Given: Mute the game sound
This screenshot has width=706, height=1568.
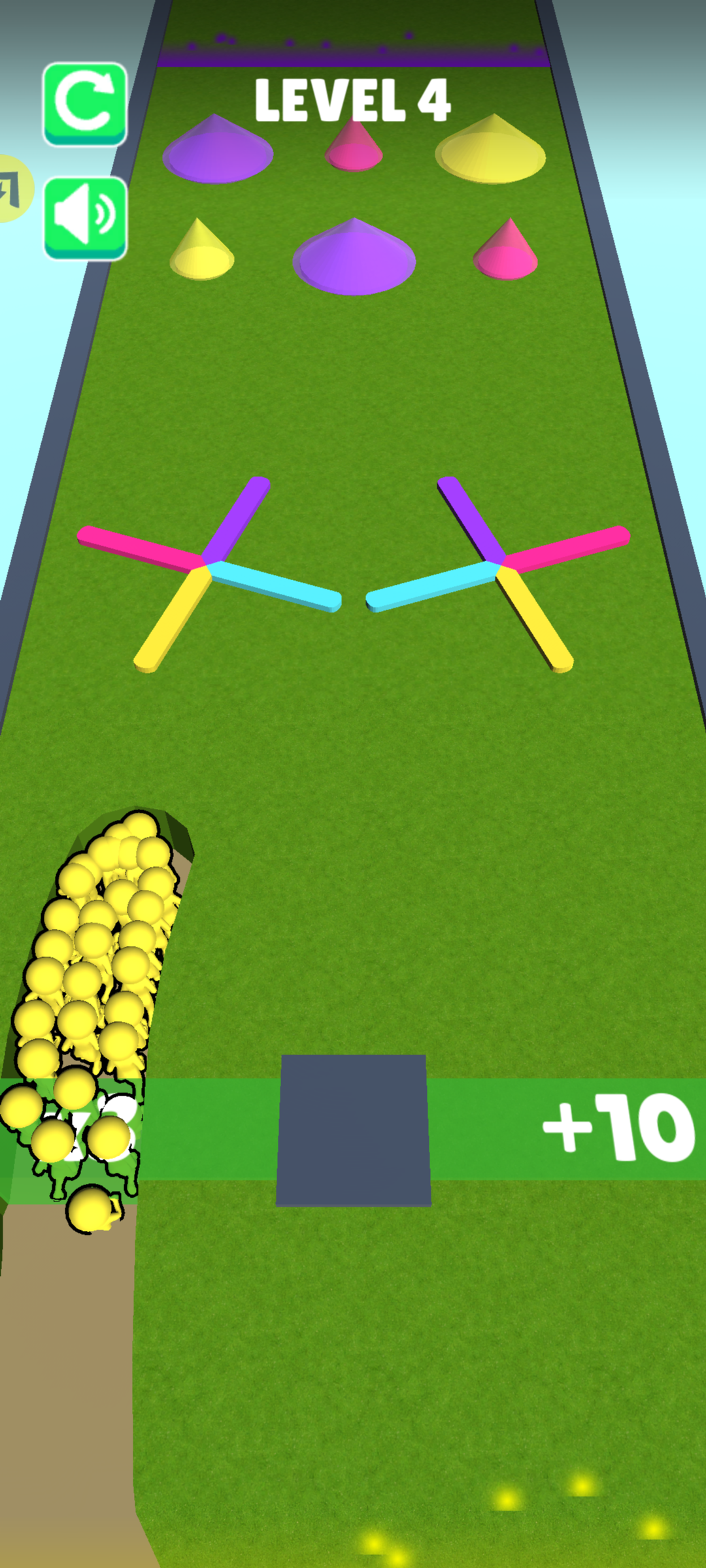Looking at the screenshot, I should [85, 218].
